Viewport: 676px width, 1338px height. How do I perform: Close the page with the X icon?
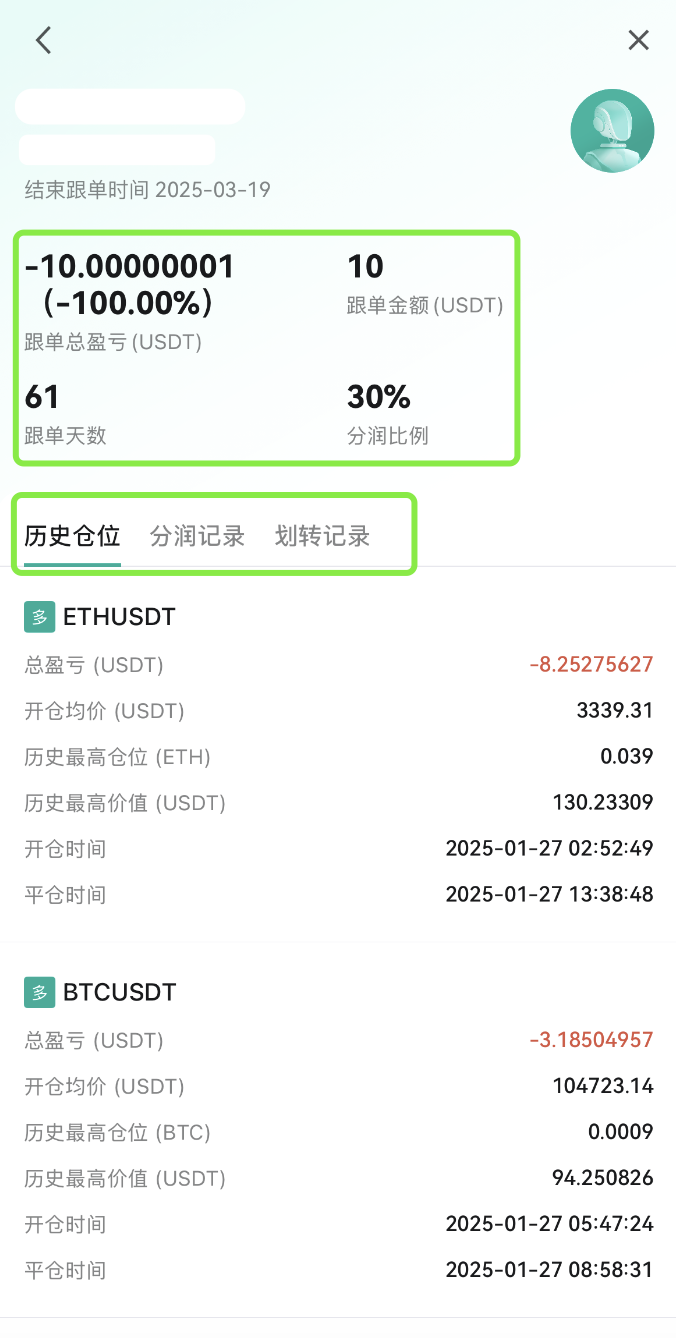click(638, 40)
